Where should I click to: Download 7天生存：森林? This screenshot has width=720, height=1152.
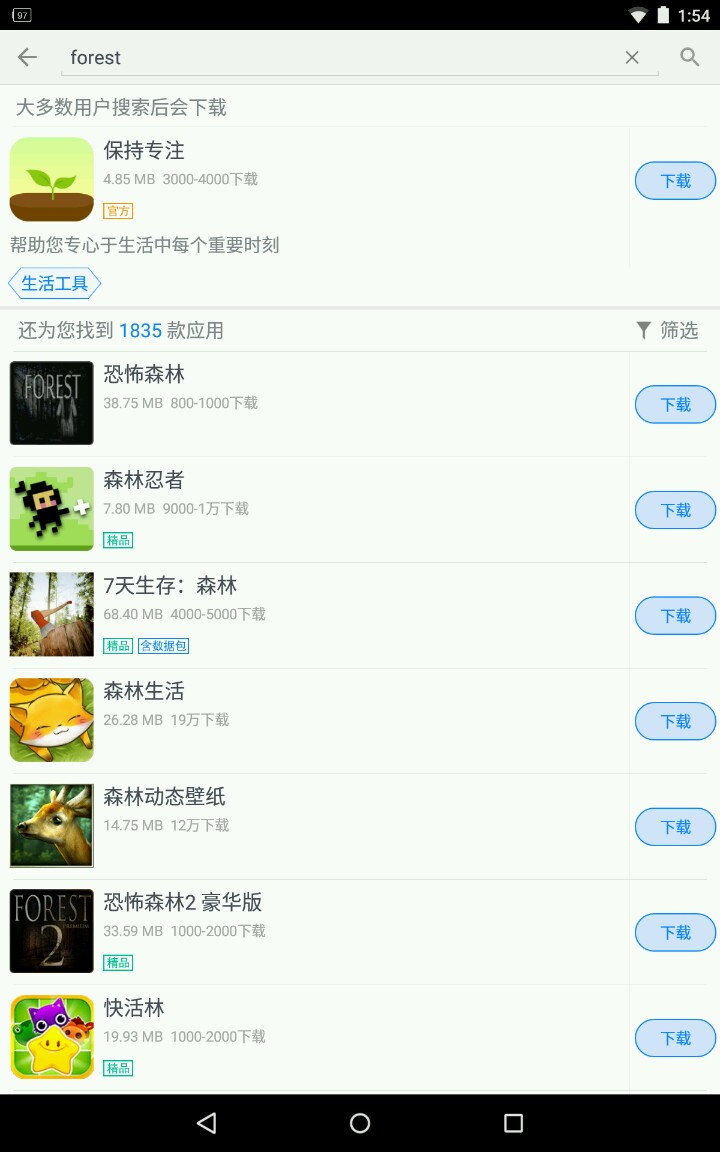pos(676,616)
